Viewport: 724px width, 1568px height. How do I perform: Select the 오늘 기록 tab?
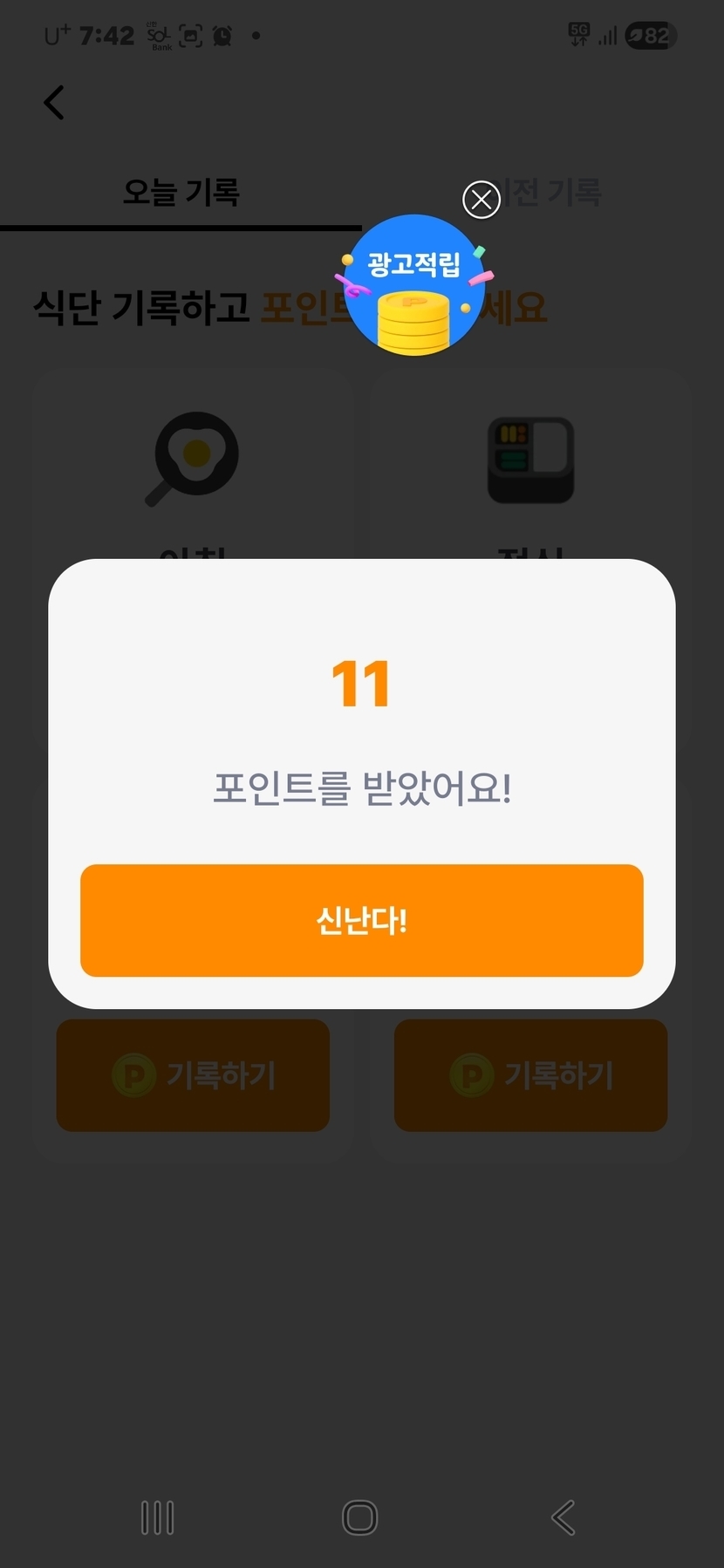click(x=181, y=193)
